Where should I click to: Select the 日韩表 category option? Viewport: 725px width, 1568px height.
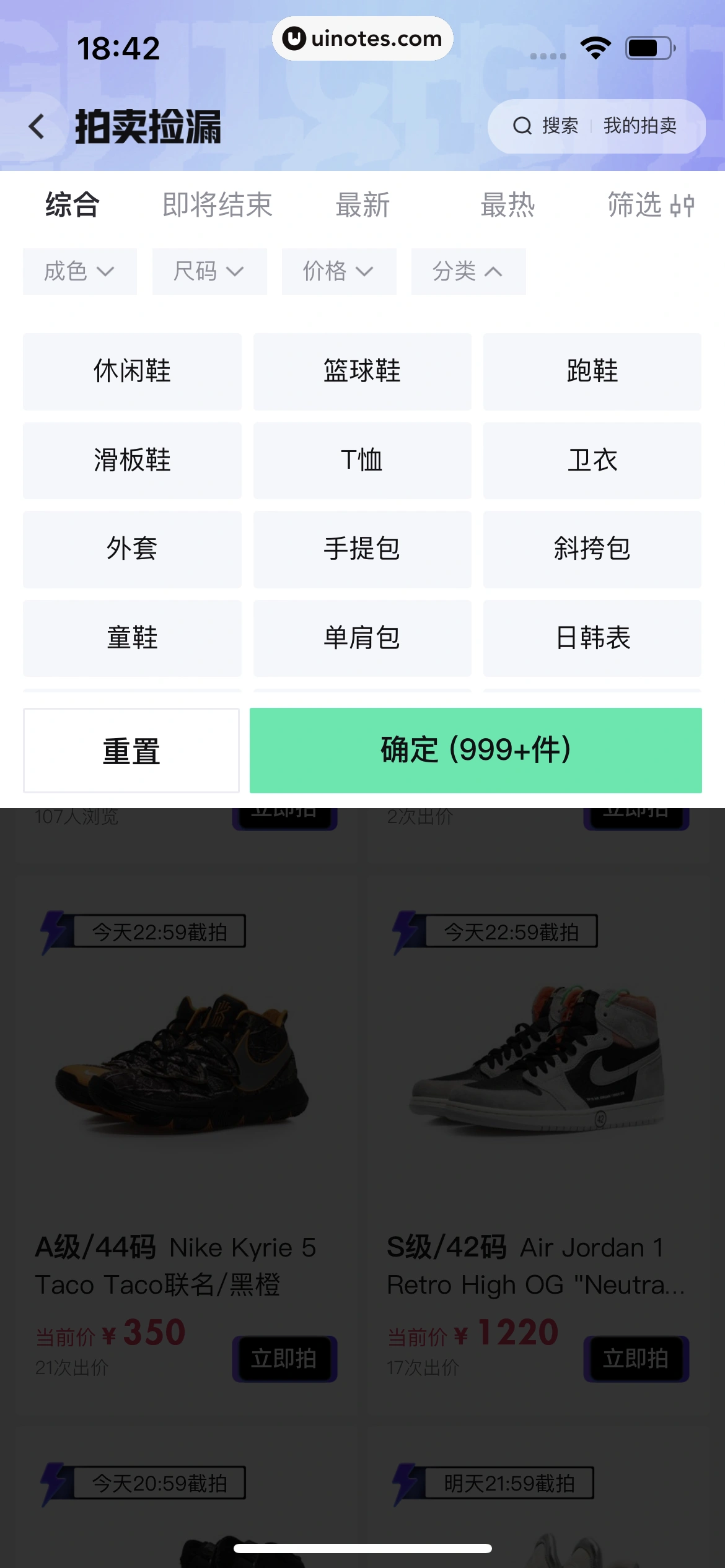[x=592, y=638]
